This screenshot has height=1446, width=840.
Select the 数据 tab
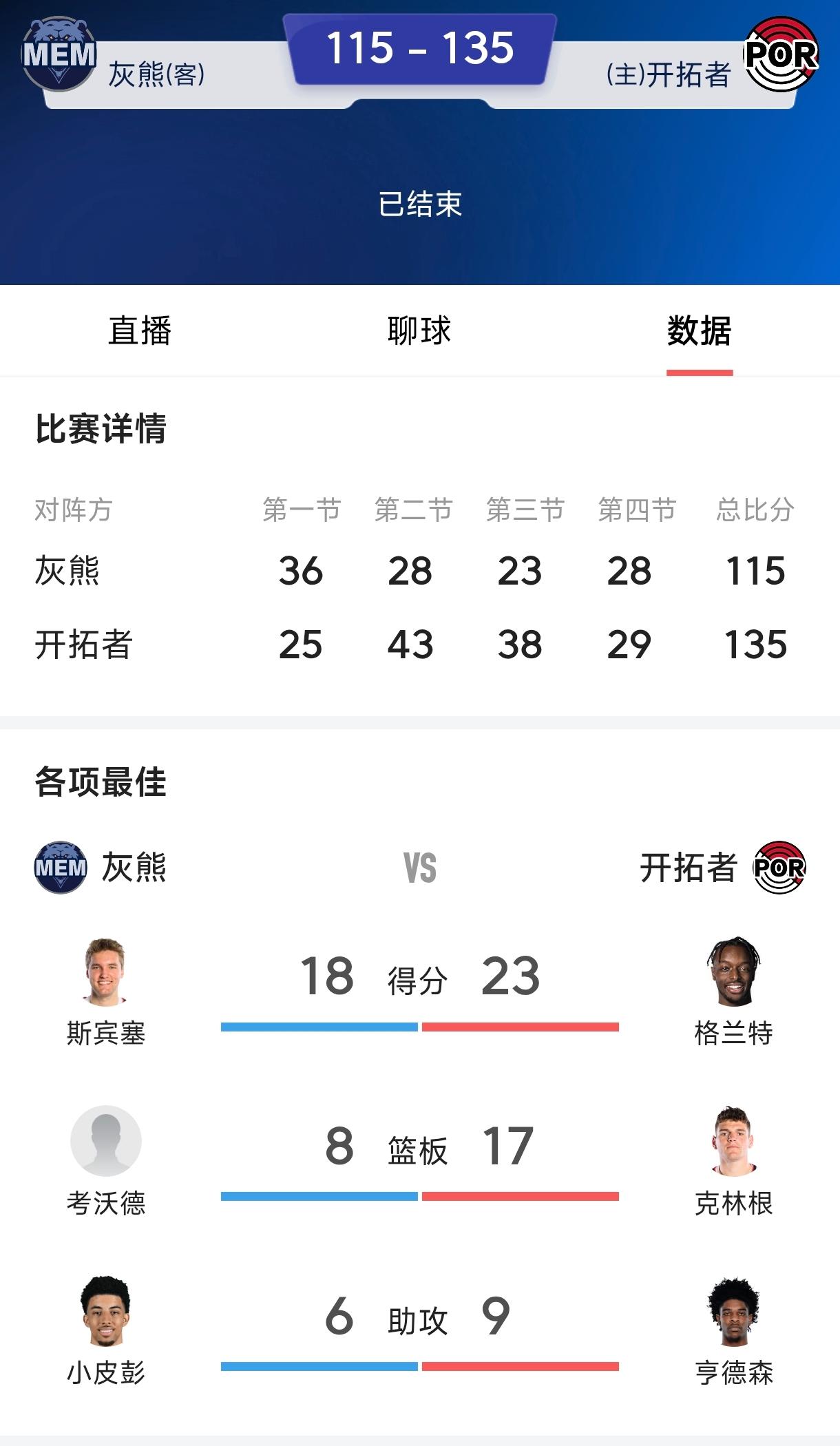(x=698, y=331)
